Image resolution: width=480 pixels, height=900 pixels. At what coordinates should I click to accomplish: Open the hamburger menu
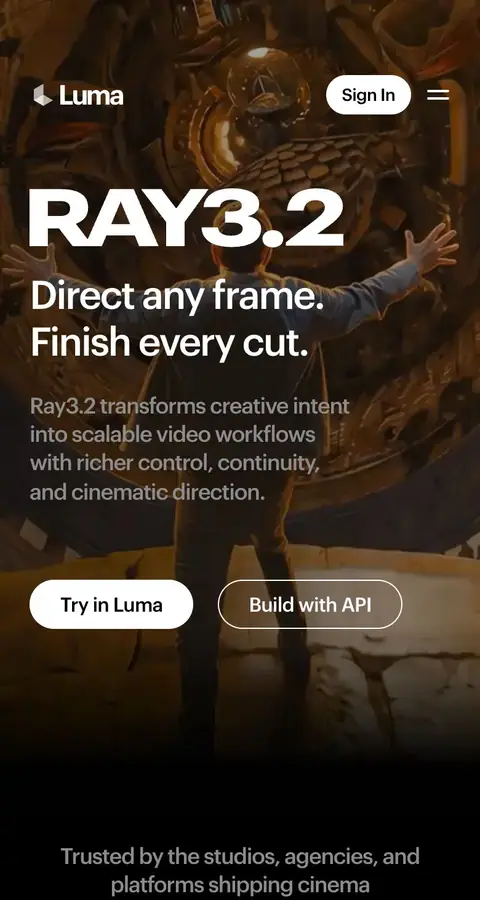pyautogui.click(x=438, y=95)
